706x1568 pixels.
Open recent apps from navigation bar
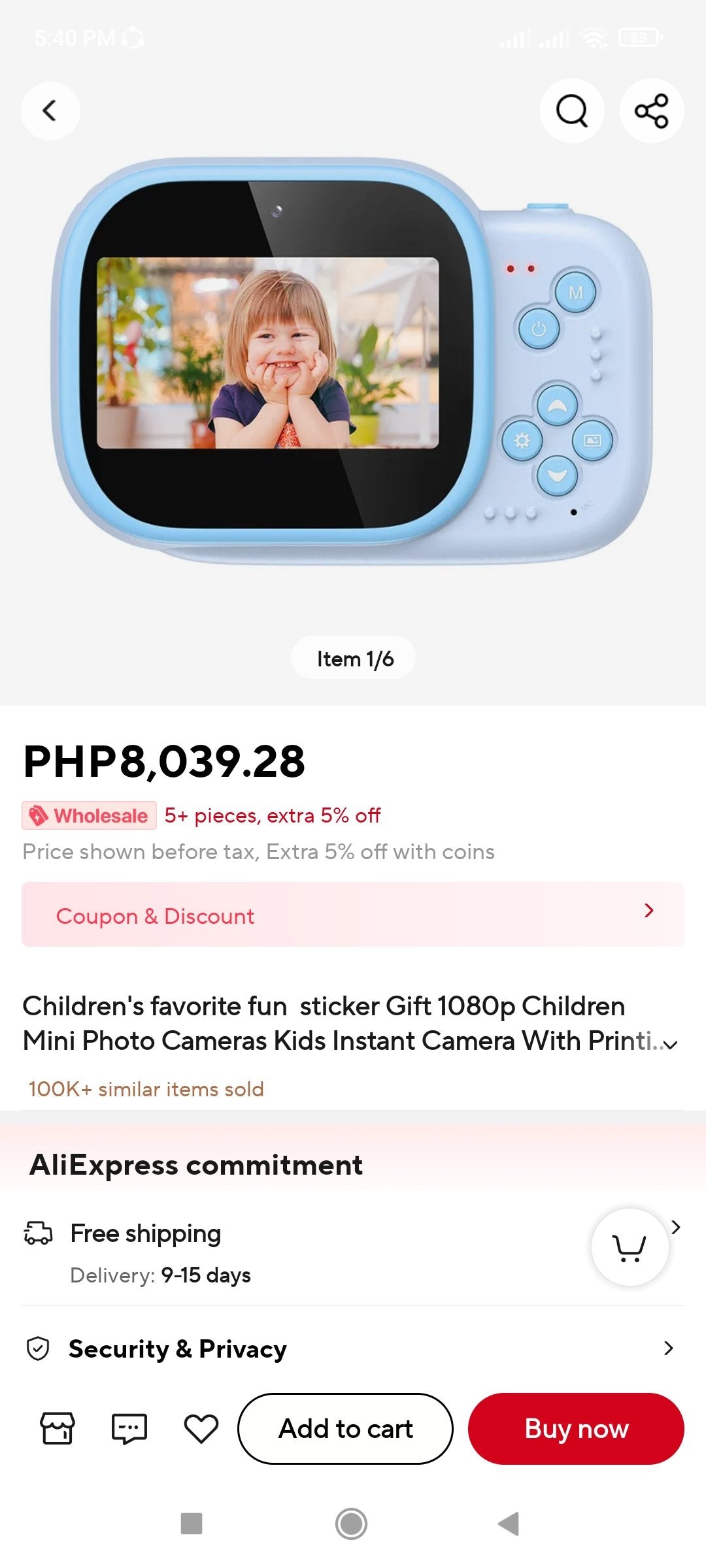[x=192, y=1524]
